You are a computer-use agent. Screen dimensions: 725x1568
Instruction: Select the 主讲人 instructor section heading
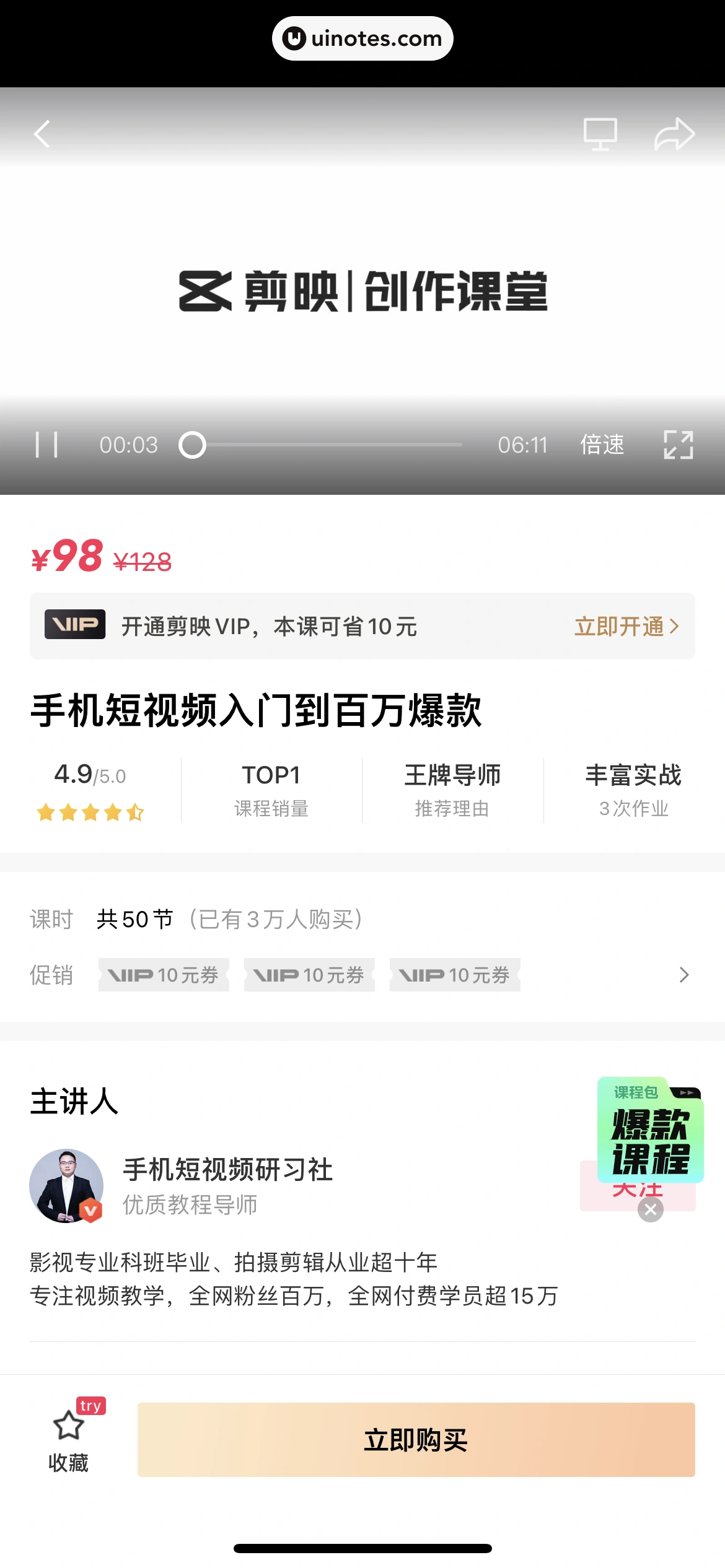(74, 1100)
